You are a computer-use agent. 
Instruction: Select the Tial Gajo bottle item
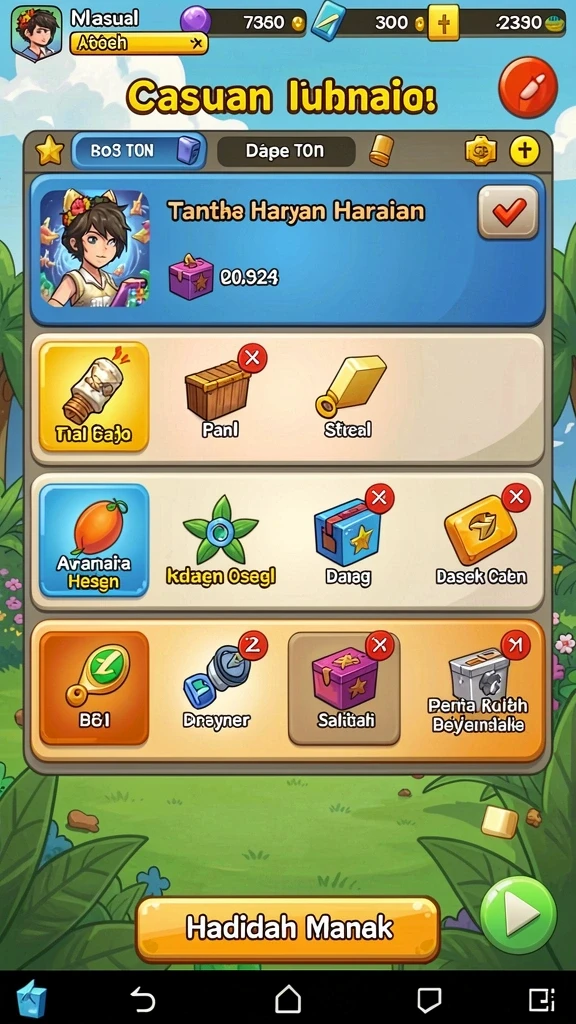point(94,396)
